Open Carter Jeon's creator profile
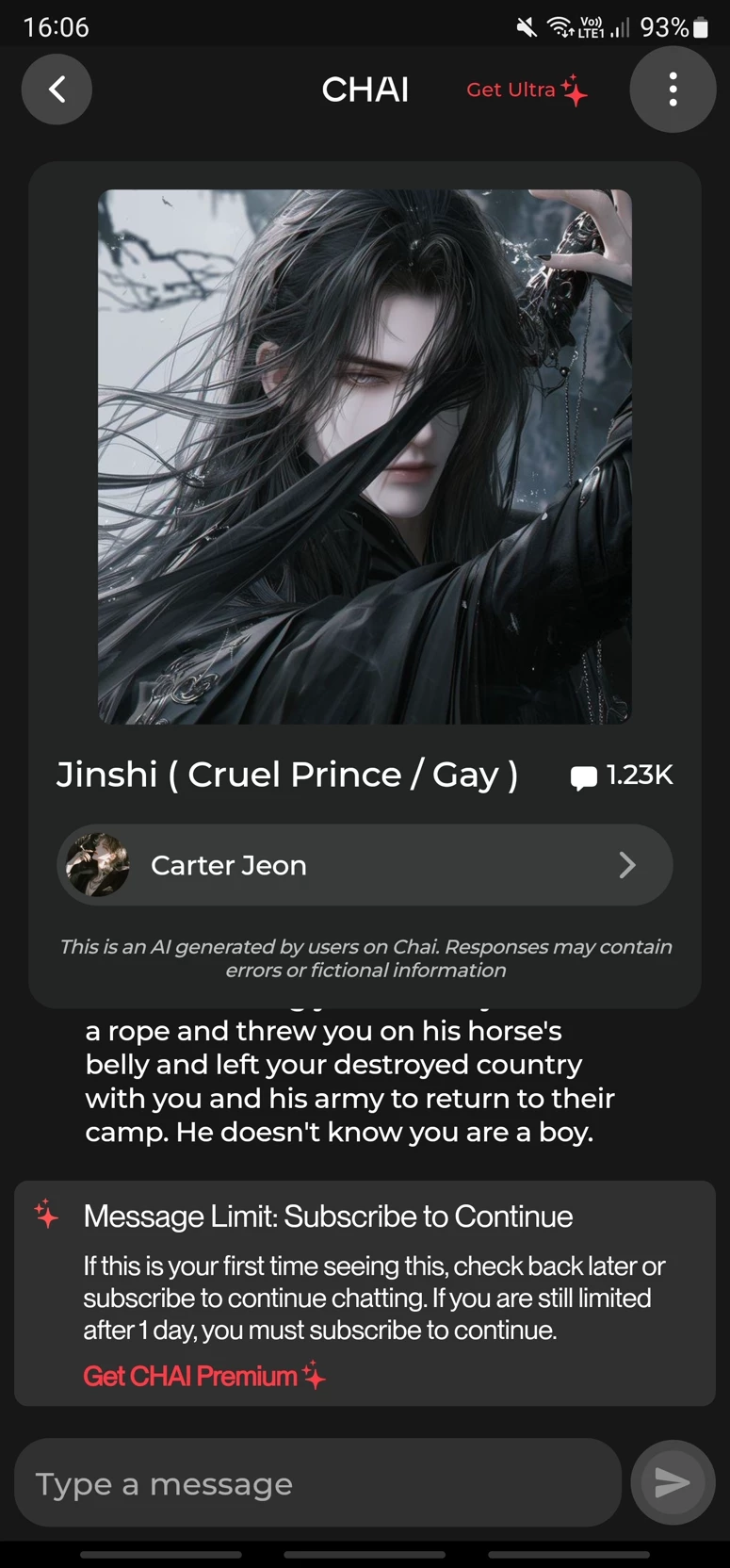The image size is (730, 1568). point(365,865)
